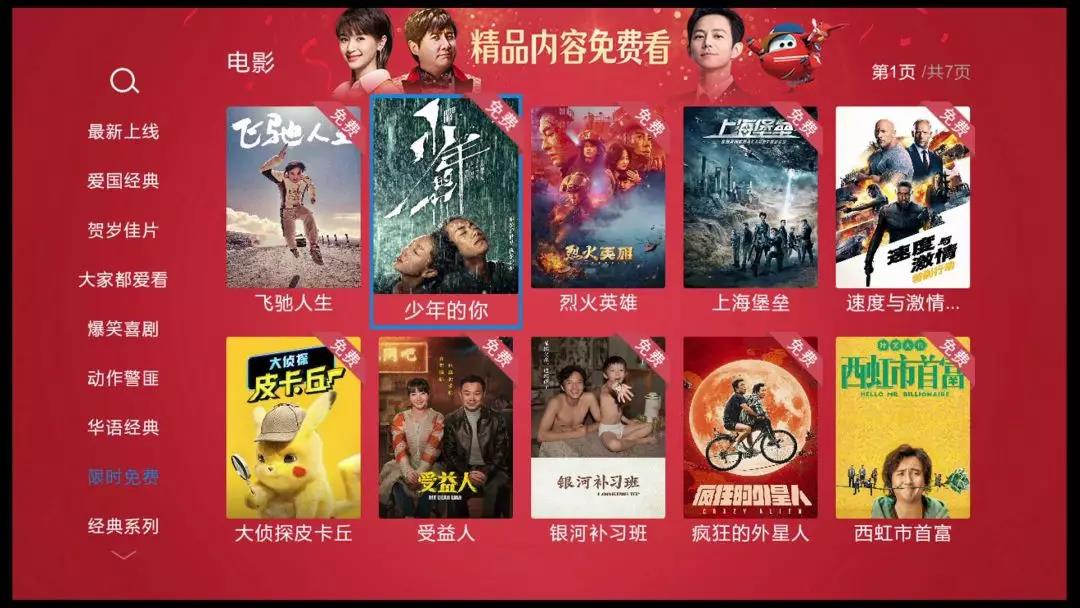
Task: Select the movie 上海堡垒
Action: 750,198
